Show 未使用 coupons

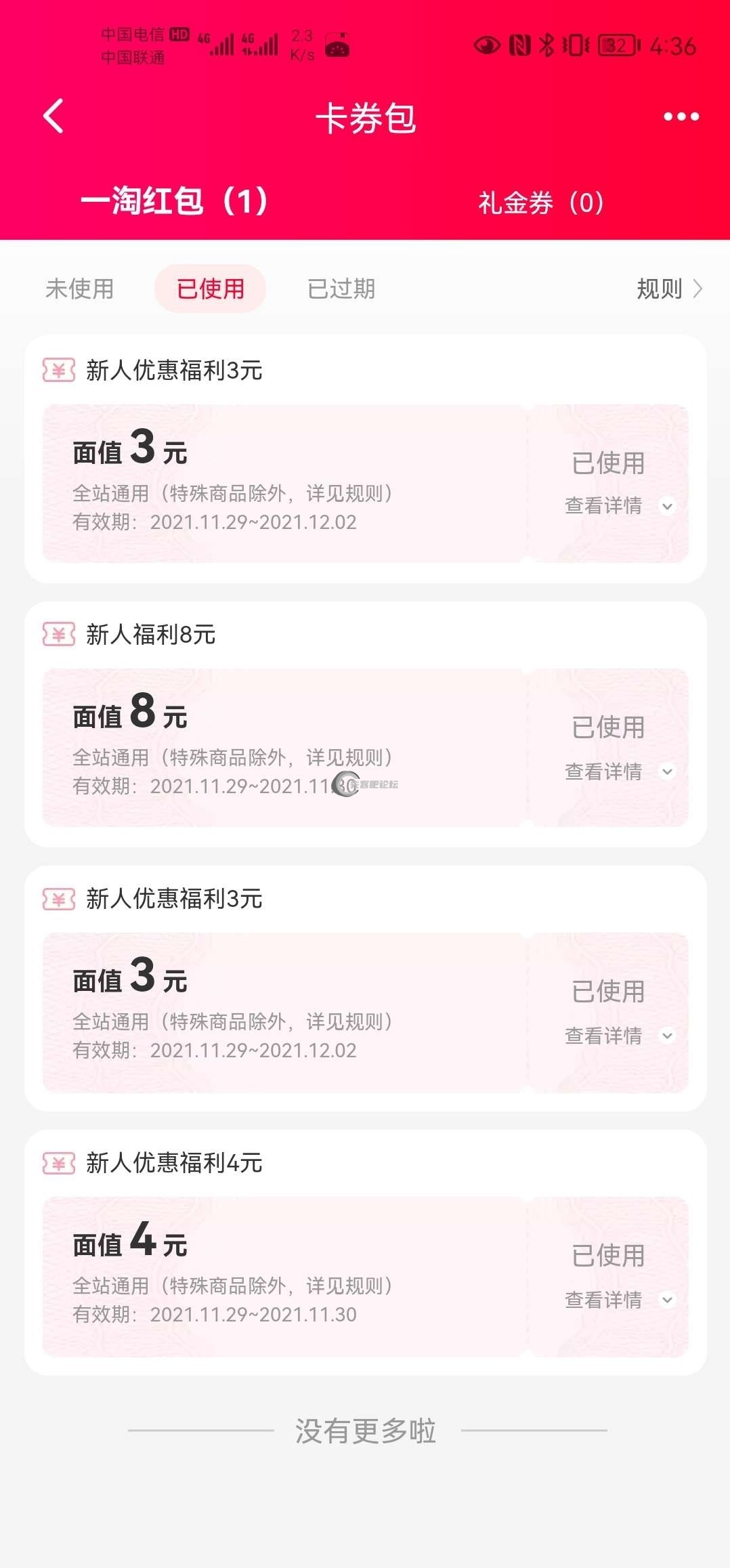79,289
